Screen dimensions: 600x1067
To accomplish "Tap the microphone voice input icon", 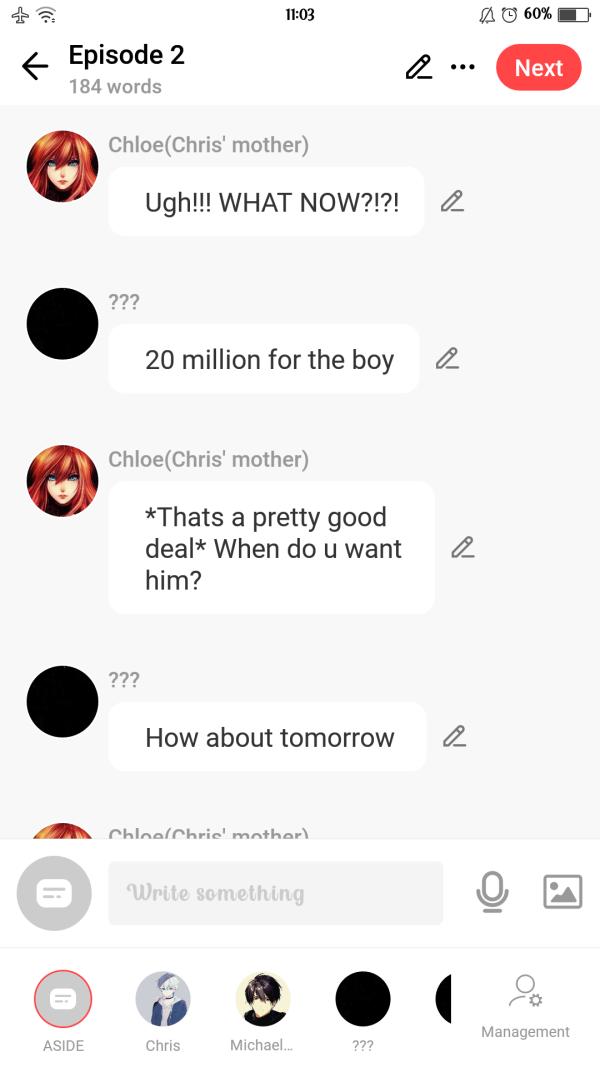I will click(491, 892).
